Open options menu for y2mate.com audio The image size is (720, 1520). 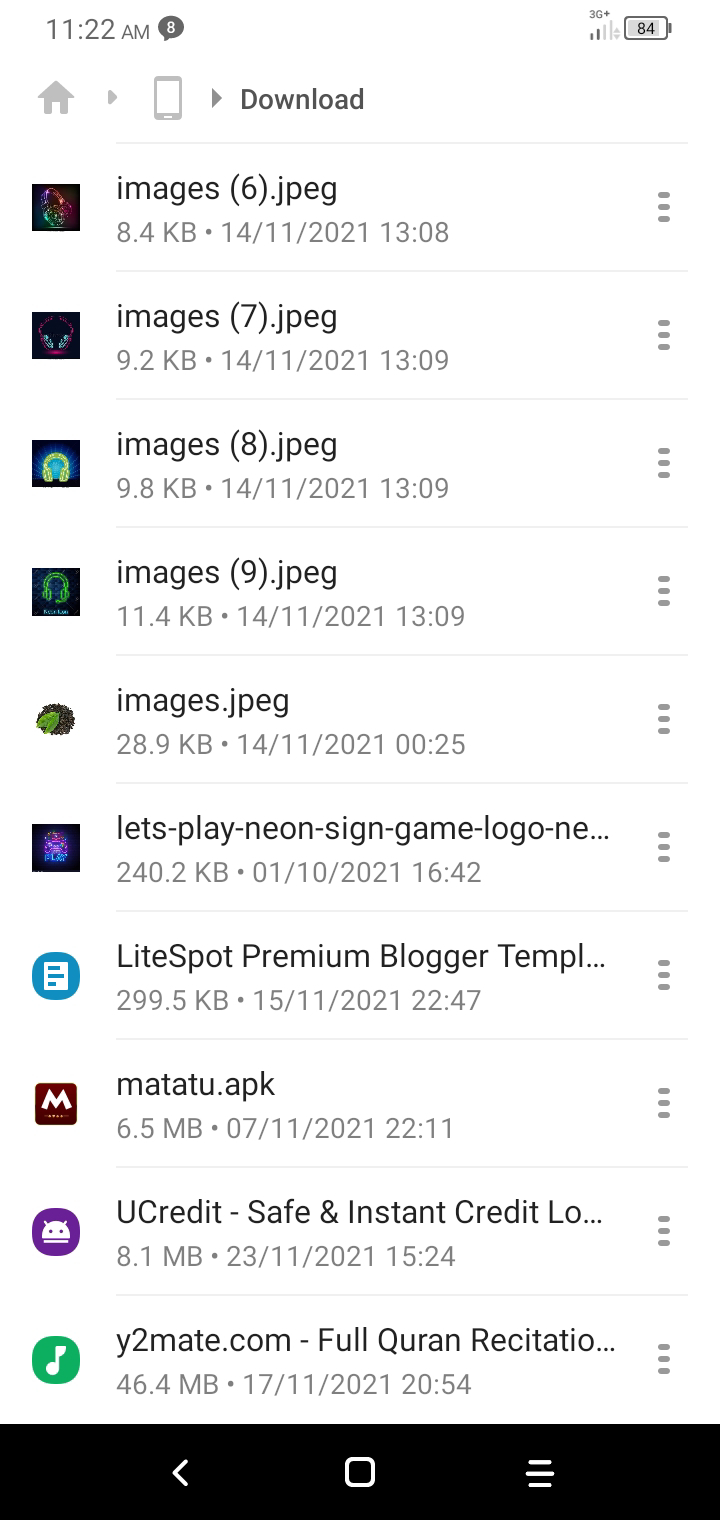coord(663,1359)
